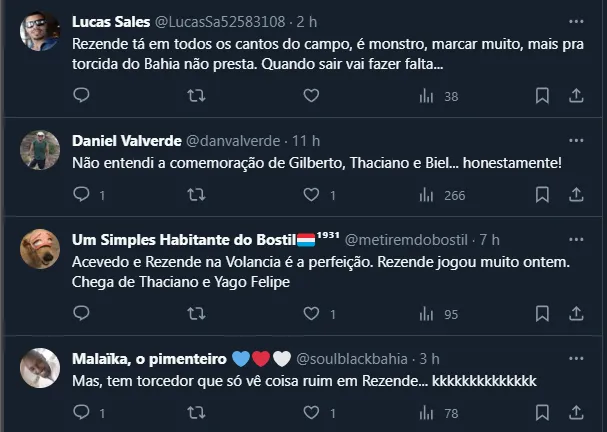The width and height of the screenshot is (607, 432).
Task: Open Um Simples Habitante do Bostil profile
Action: [x=184, y=240]
